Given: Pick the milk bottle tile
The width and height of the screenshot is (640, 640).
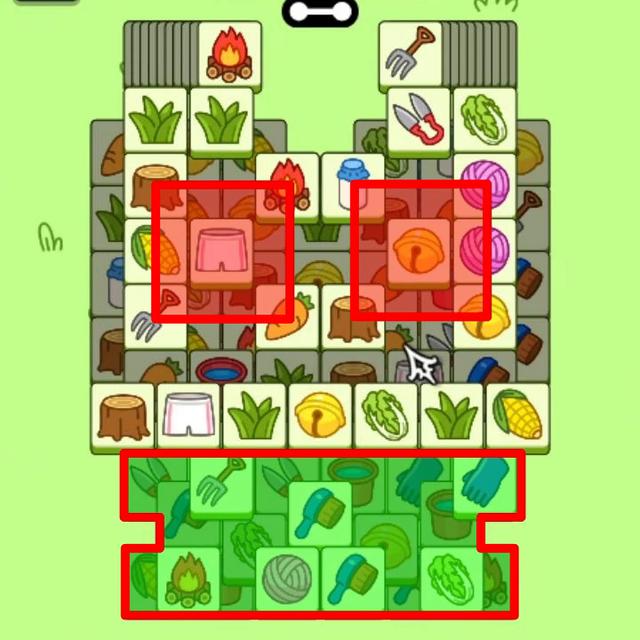Looking at the screenshot, I should pyautogui.click(x=353, y=185).
